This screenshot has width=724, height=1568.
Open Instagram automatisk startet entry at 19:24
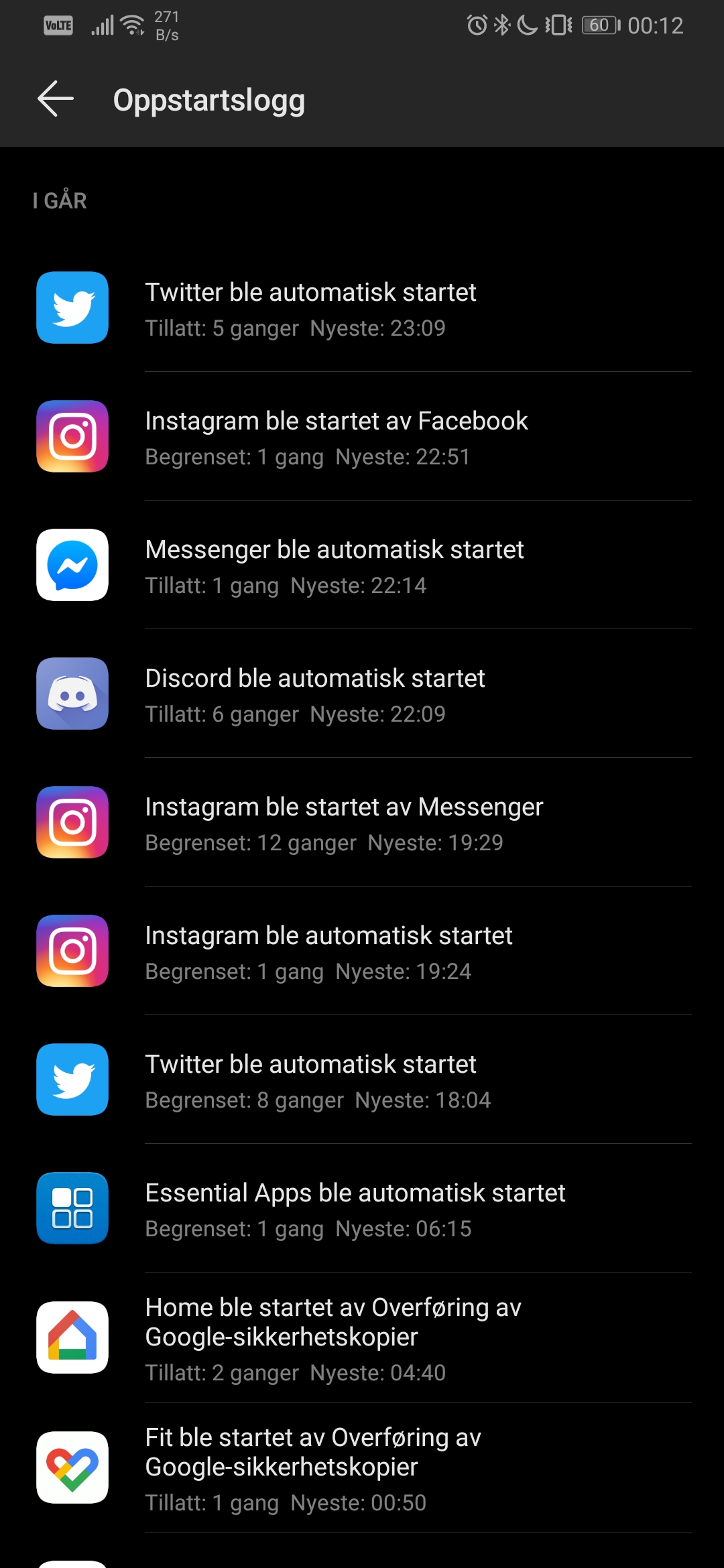(x=362, y=952)
